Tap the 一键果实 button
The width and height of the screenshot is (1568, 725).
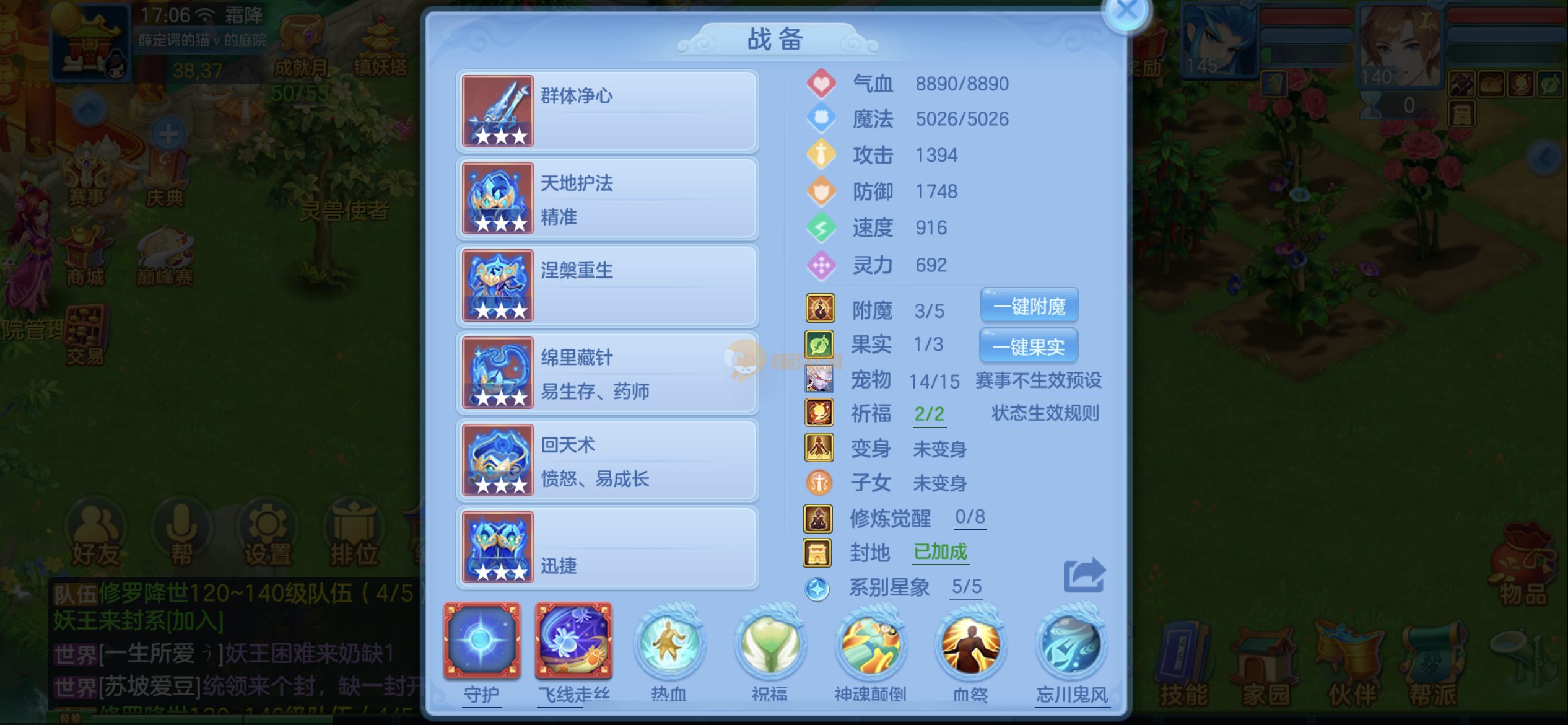click(1028, 346)
